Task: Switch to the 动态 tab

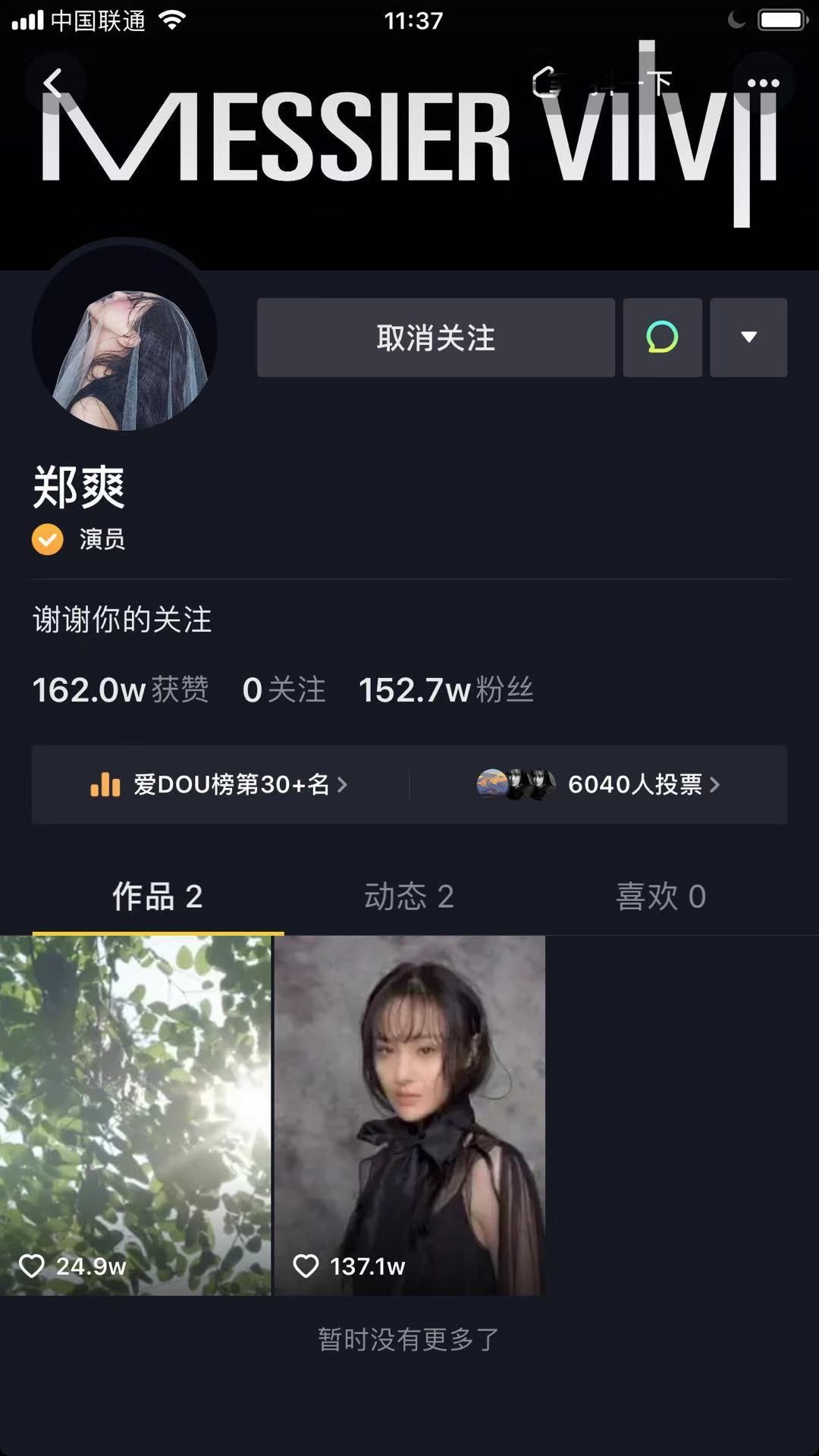Action: (409, 896)
